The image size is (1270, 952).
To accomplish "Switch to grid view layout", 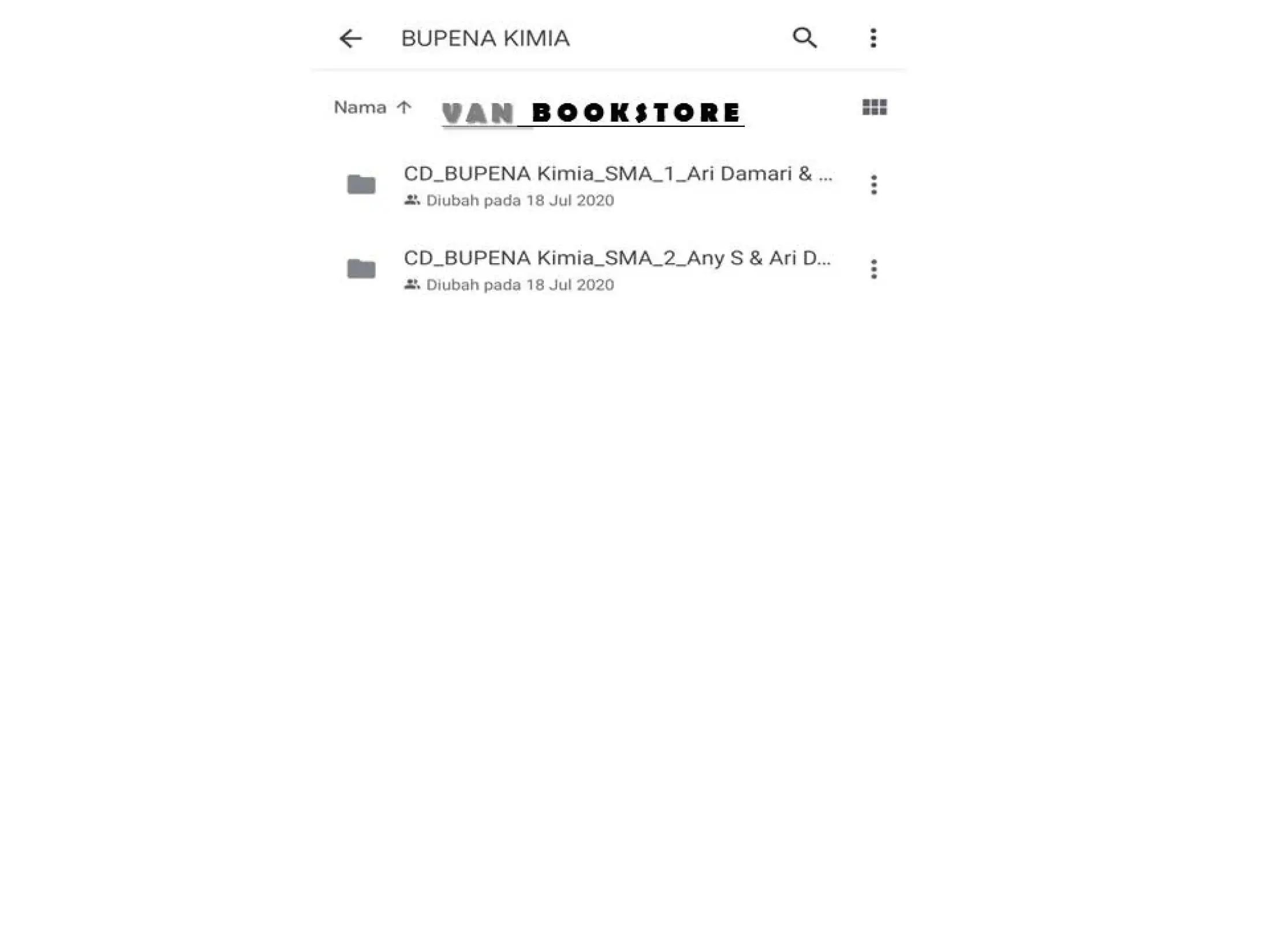I will click(874, 107).
